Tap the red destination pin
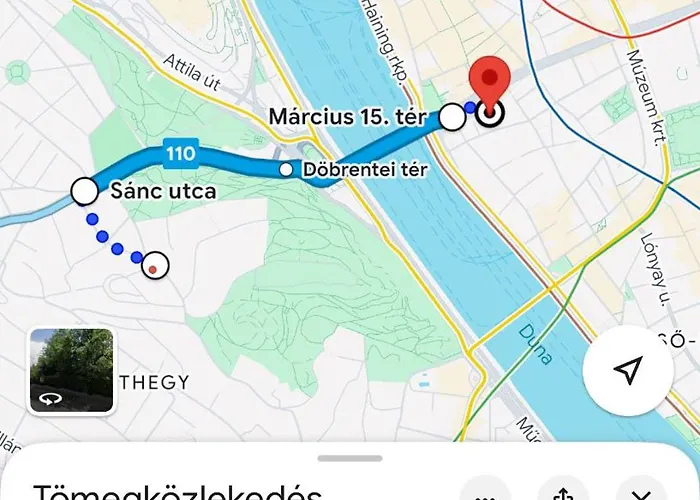This screenshot has height=500, width=700. (x=489, y=82)
